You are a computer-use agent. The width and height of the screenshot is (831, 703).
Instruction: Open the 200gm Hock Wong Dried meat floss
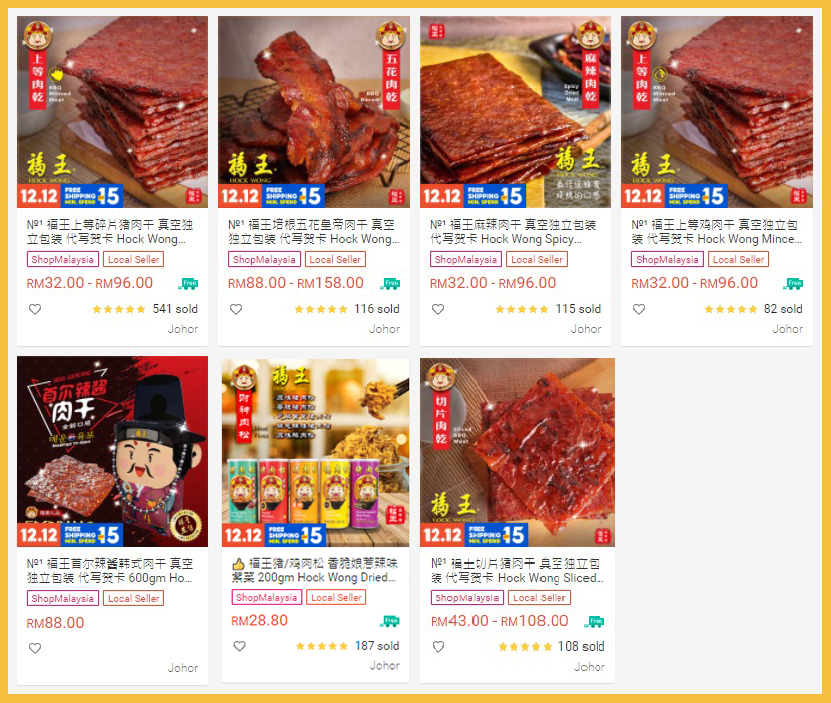315,452
